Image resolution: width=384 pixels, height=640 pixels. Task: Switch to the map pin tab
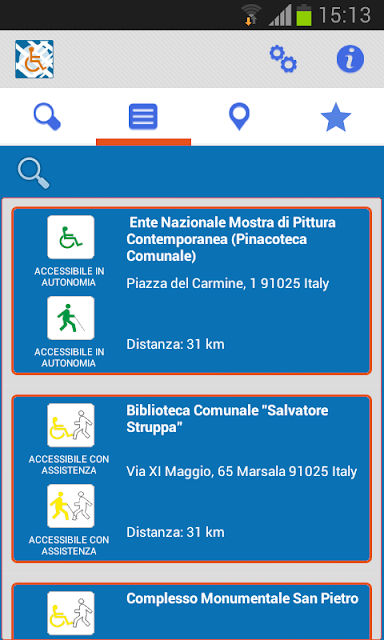pos(239,117)
